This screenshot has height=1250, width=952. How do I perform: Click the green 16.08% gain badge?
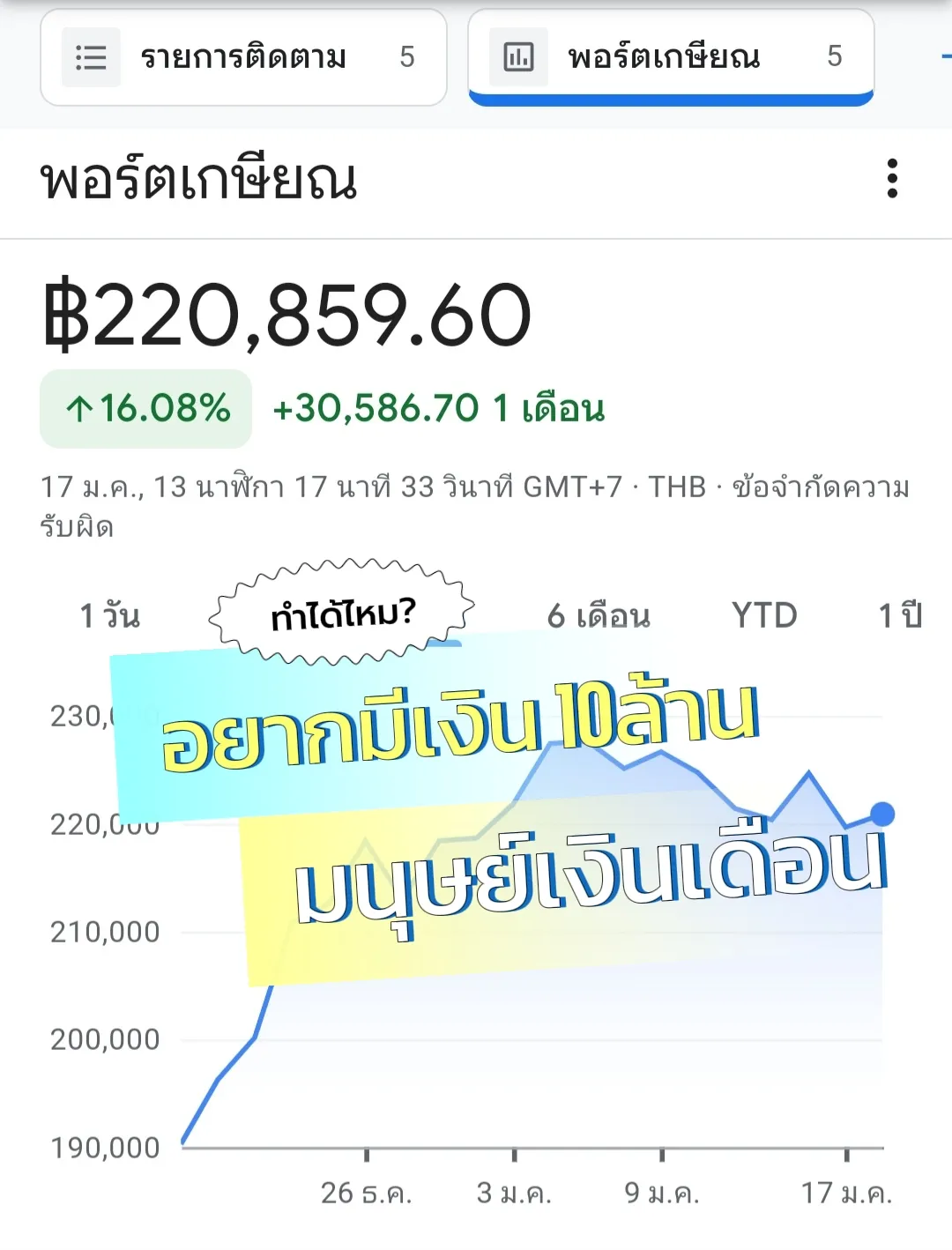(145, 408)
